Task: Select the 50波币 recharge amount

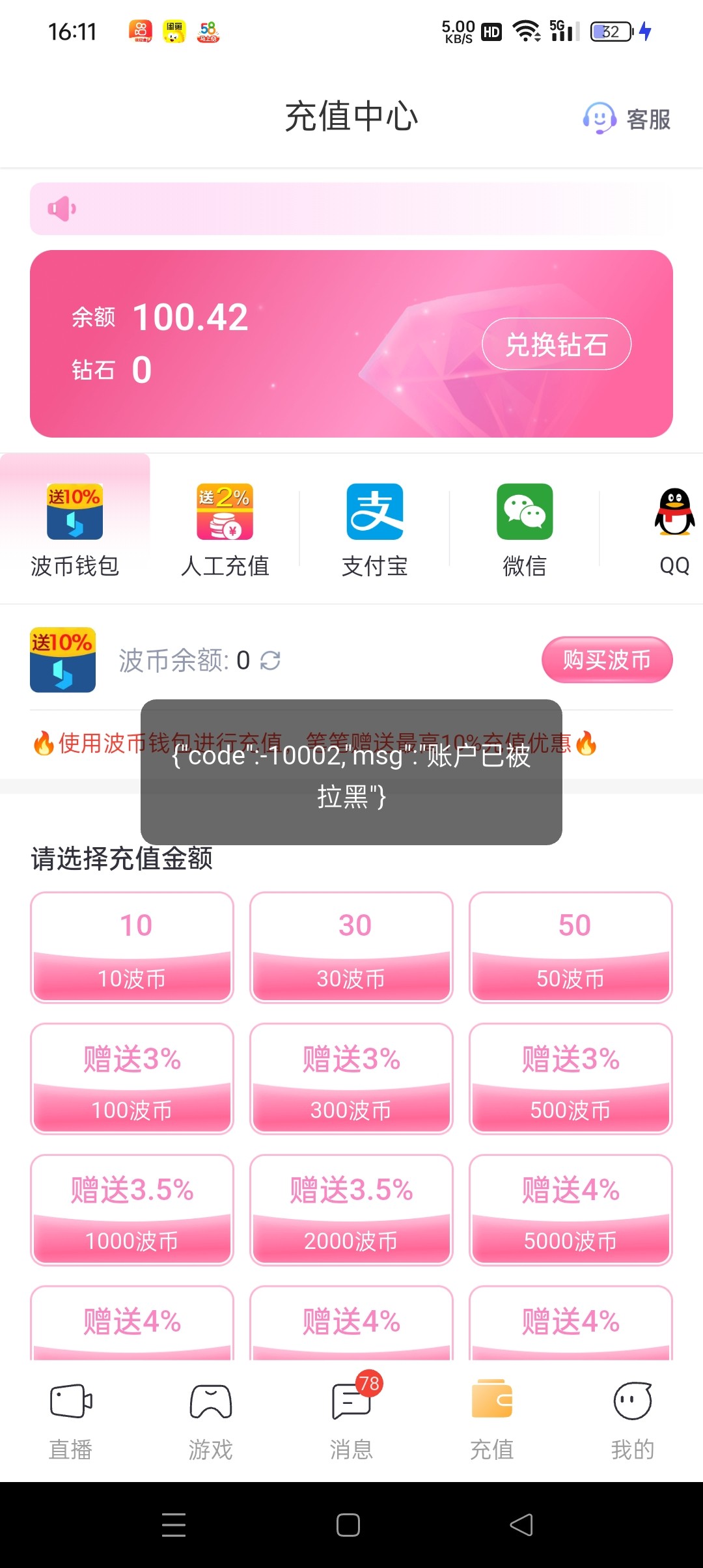Action: (x=571, y=947)
